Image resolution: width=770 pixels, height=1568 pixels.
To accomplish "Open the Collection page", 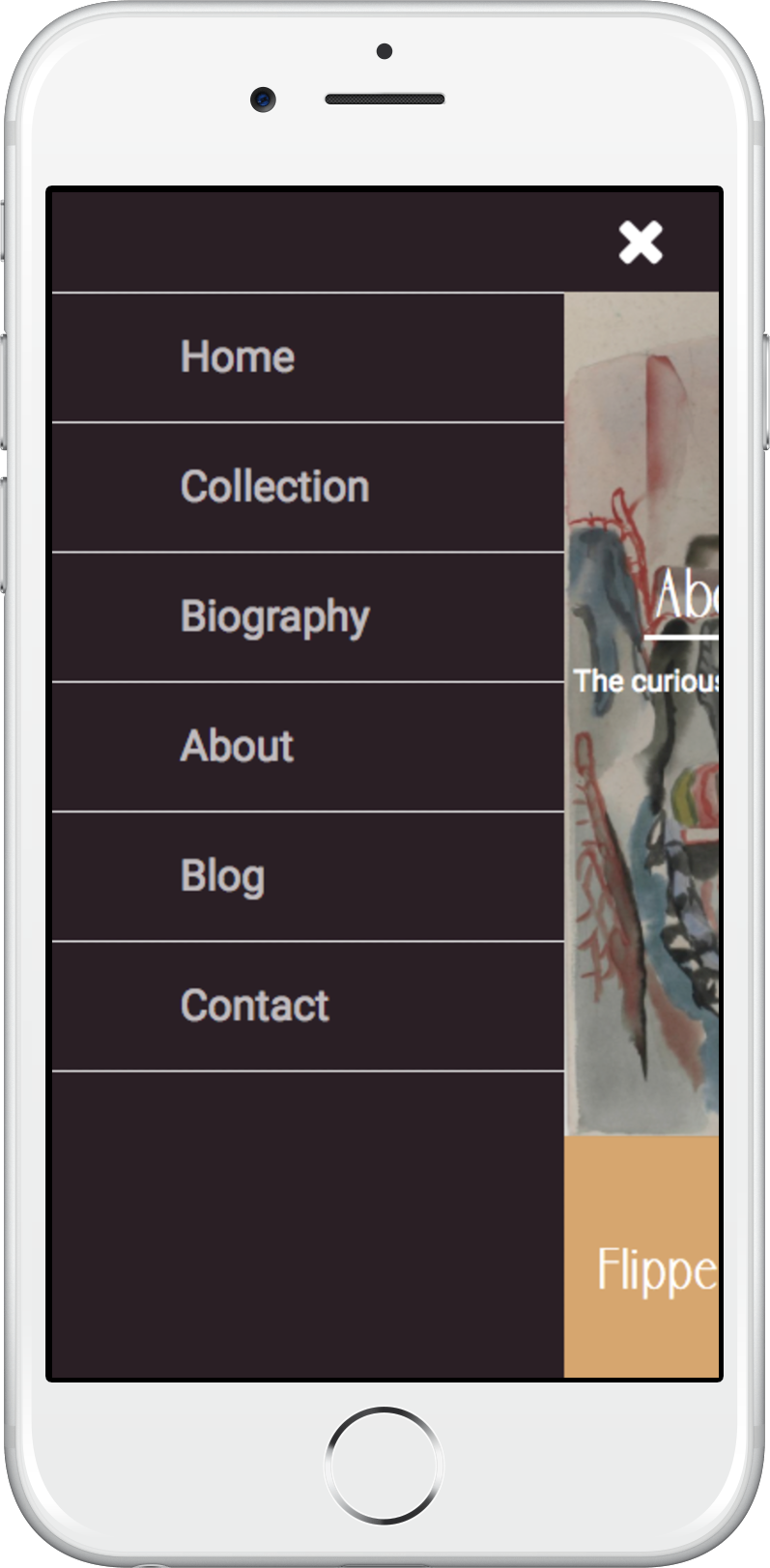I will (x=274, y=487).
